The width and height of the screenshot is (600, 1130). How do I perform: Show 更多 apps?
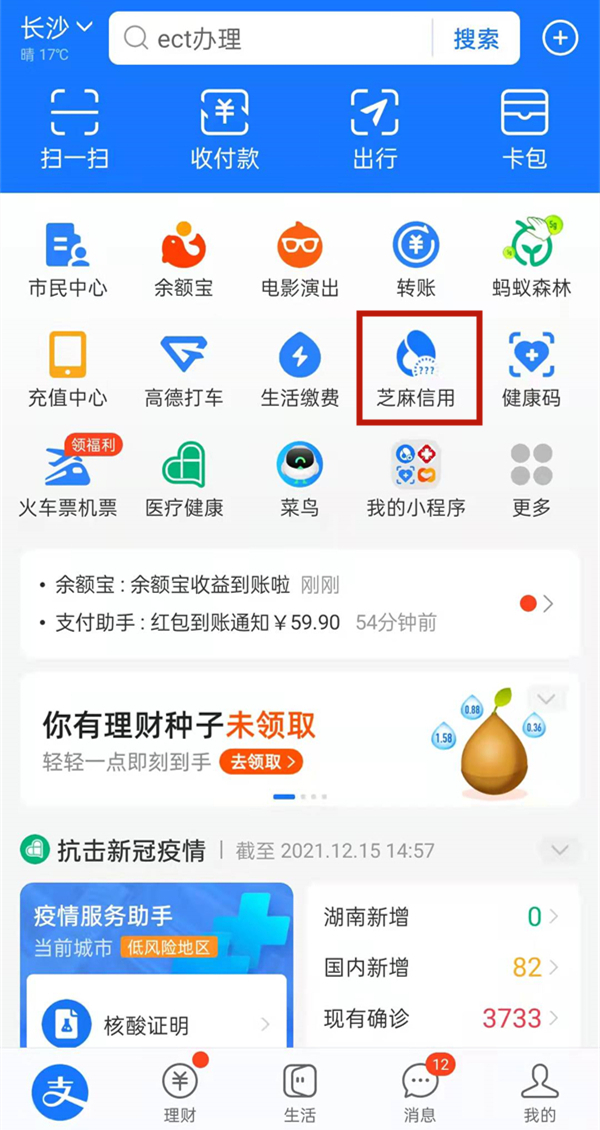point(531,478)
